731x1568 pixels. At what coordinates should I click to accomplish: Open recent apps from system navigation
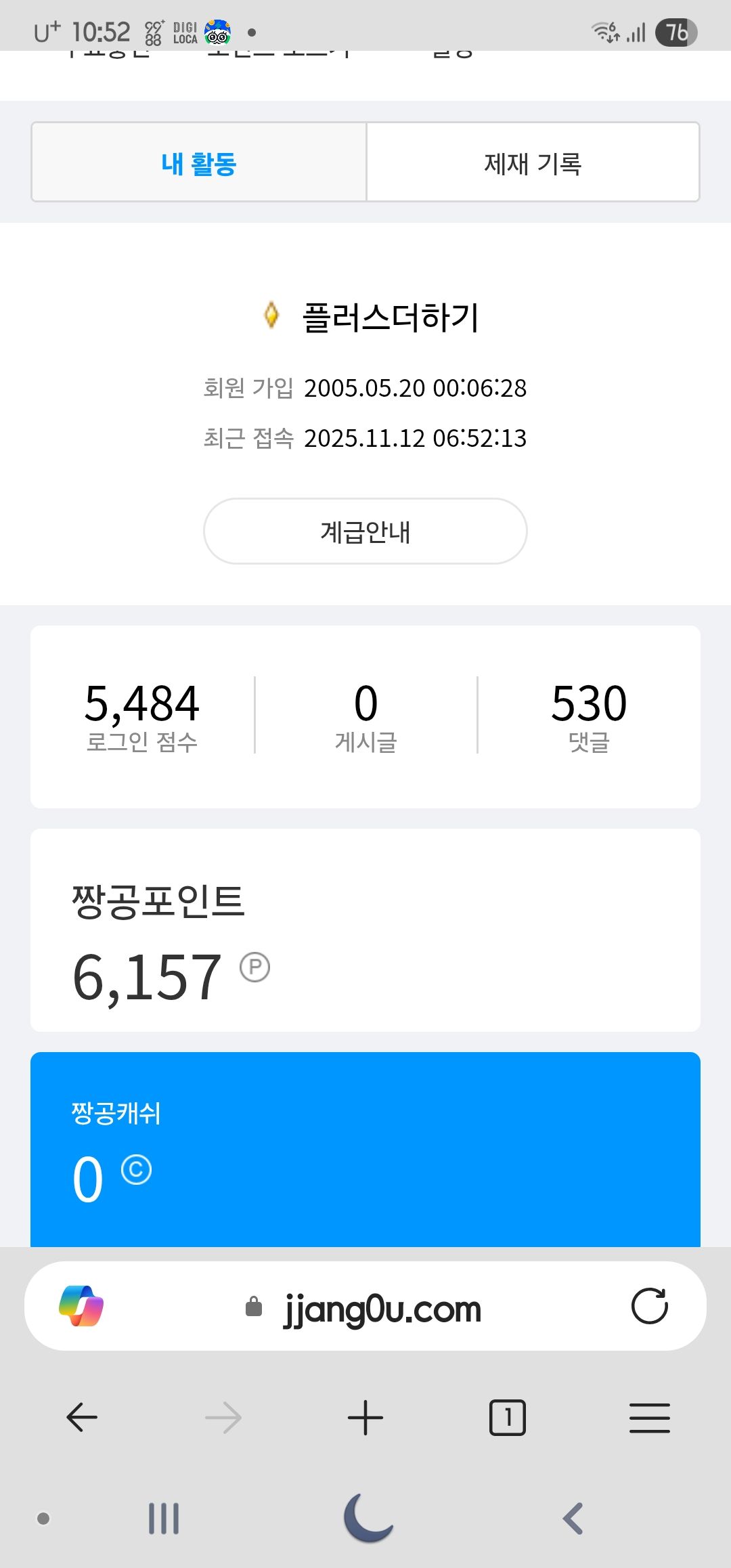[x=164, y=1519]
